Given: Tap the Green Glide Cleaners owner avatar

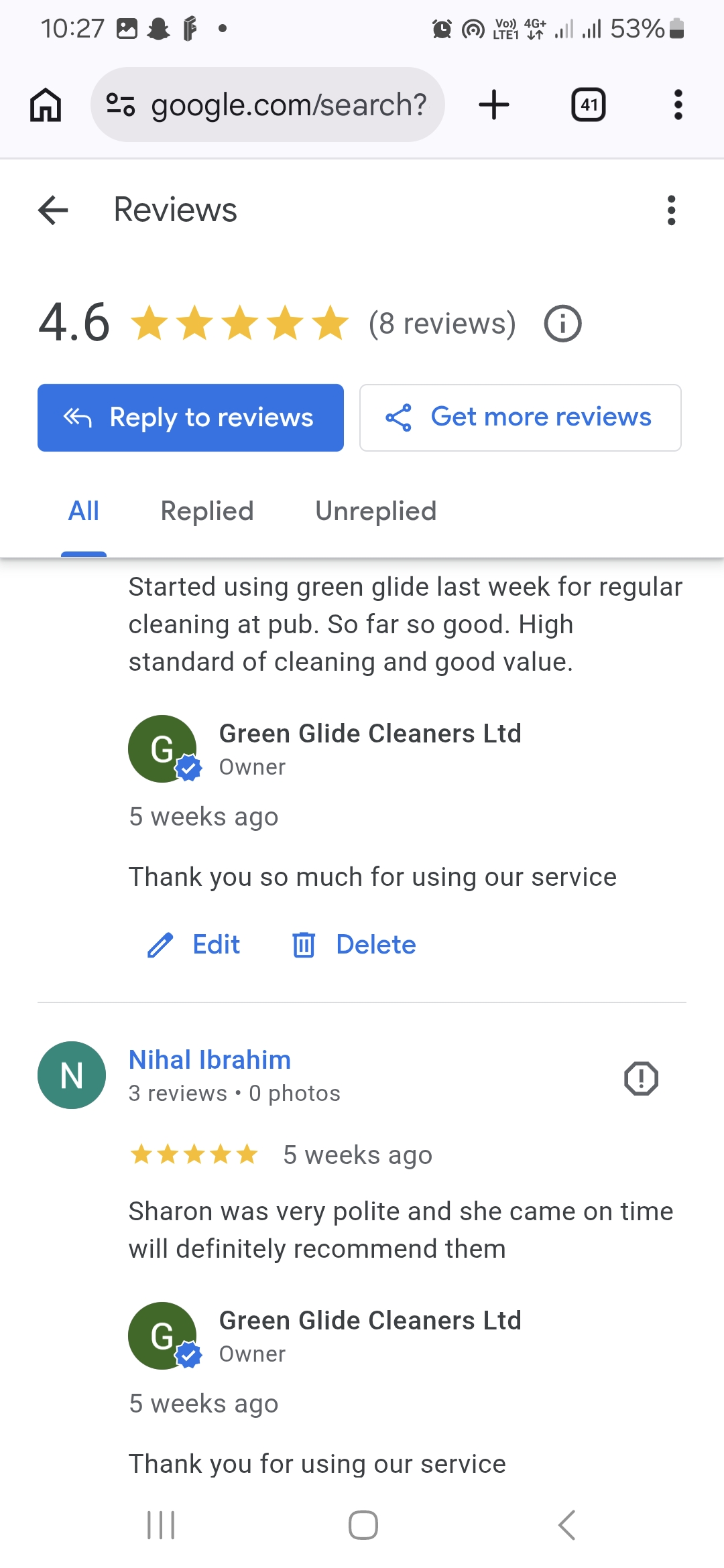Looking at the screenshot, I should pos(162,748).
